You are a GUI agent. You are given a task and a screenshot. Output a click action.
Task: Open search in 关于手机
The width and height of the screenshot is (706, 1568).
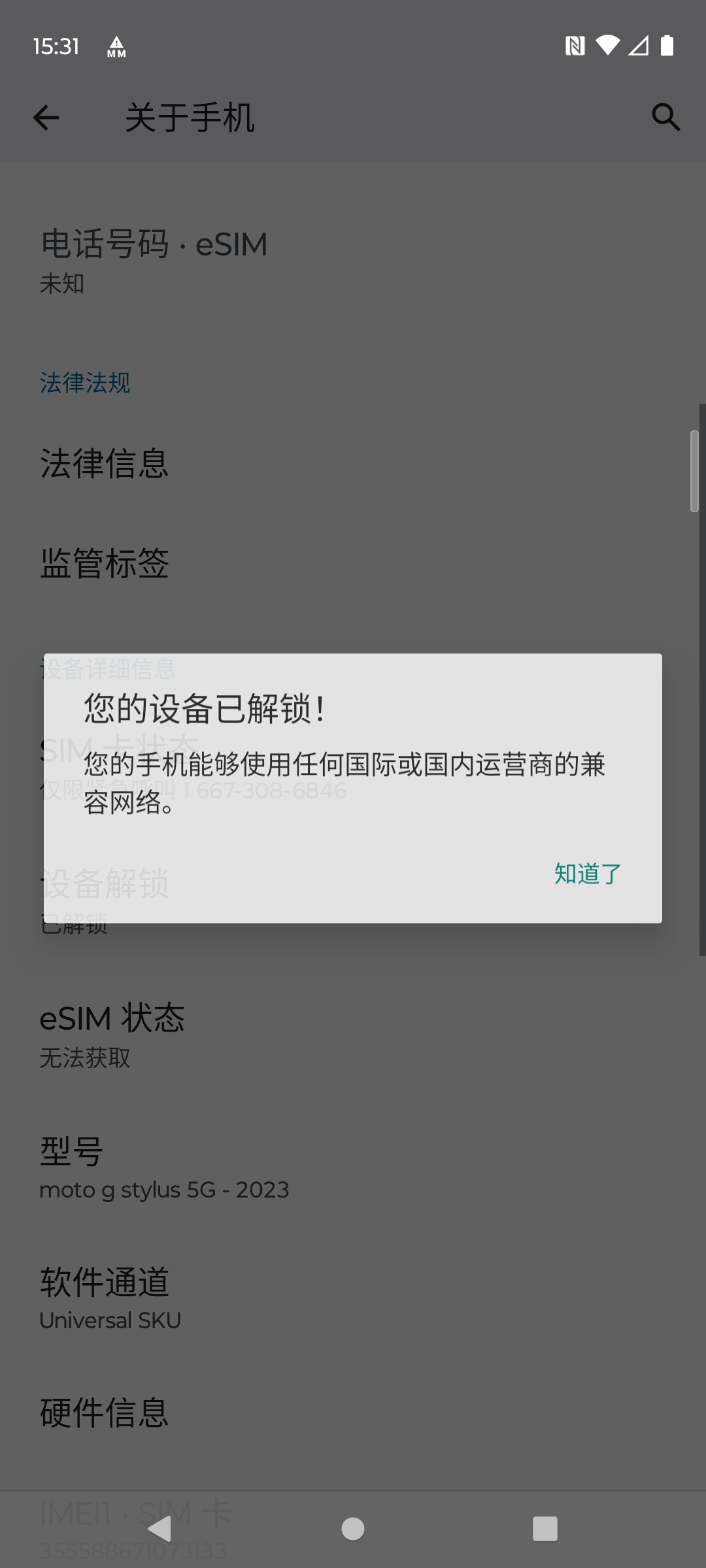665,118
